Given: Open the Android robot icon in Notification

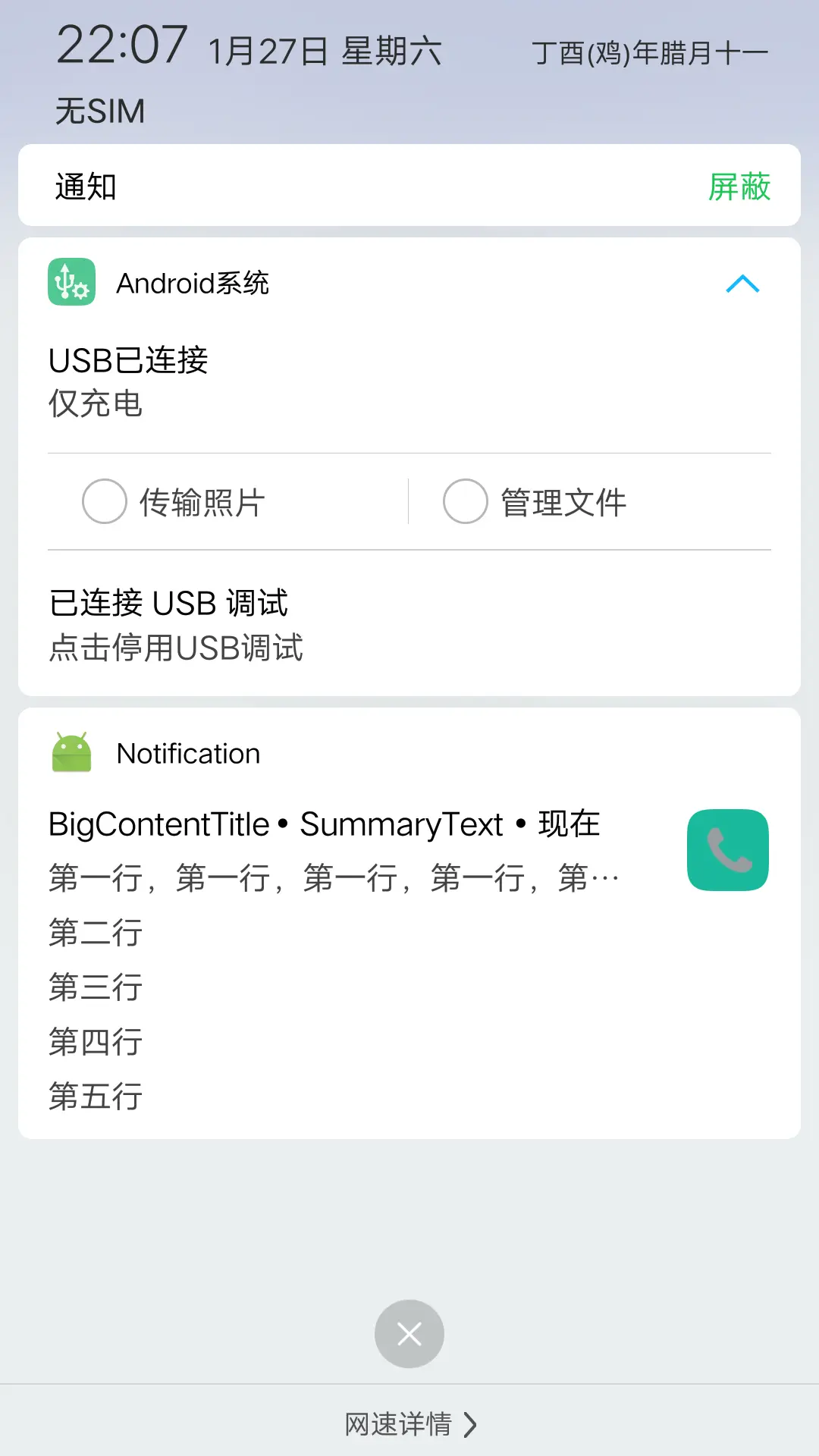Looking at the screenshot, I should coord(71,752).
